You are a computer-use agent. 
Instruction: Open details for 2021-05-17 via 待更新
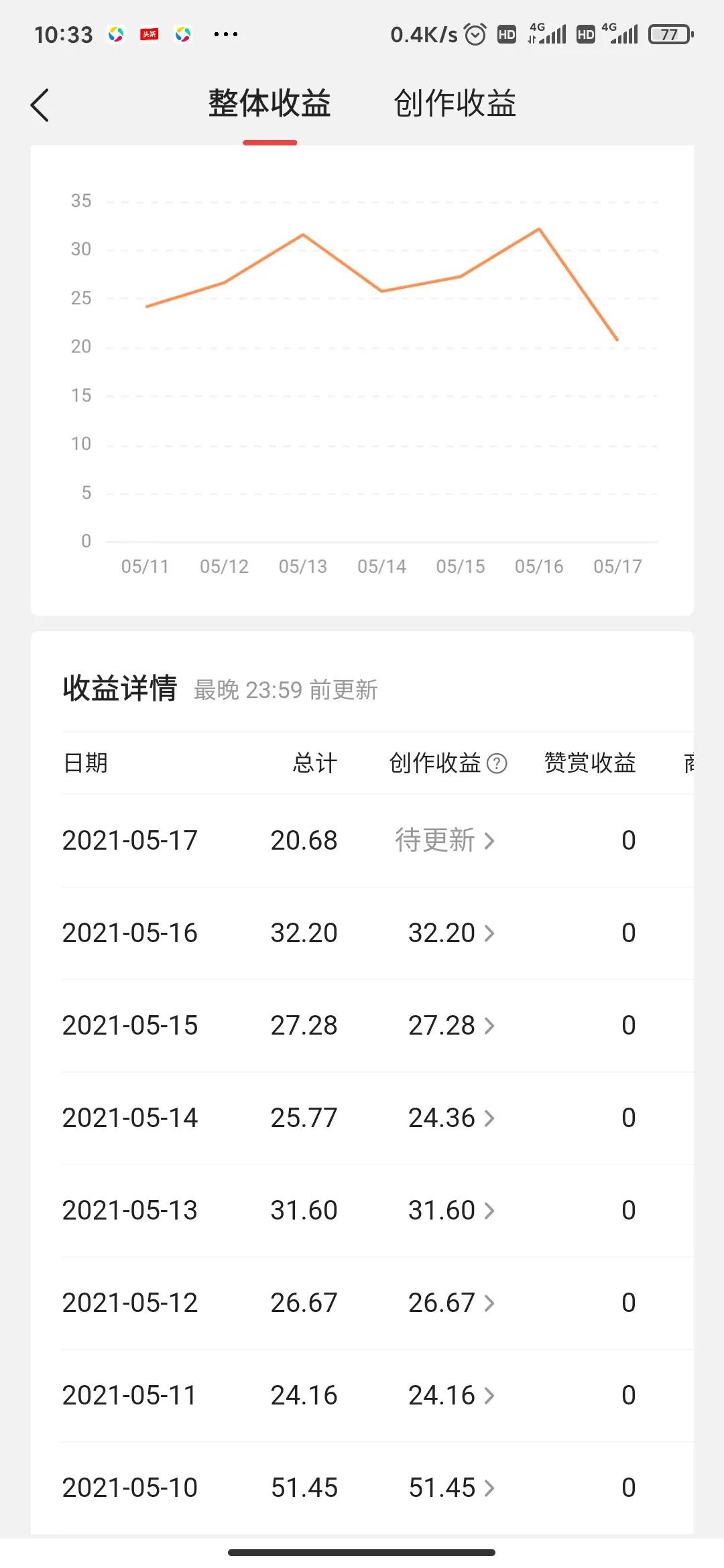[443, 840]
